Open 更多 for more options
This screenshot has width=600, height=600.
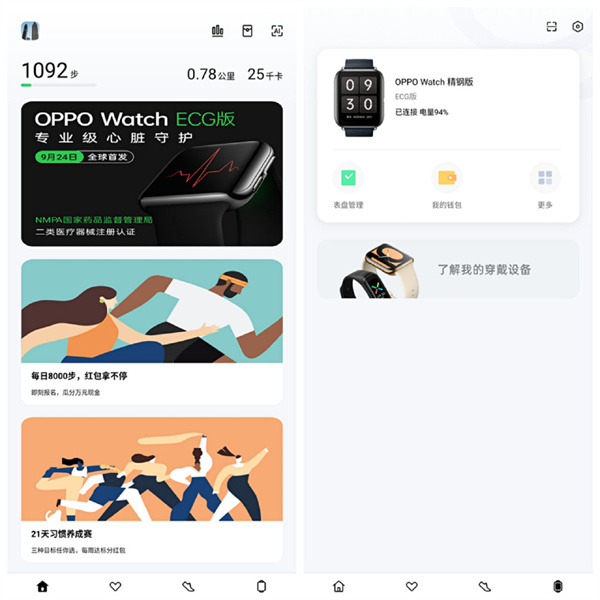click(545, 185)
